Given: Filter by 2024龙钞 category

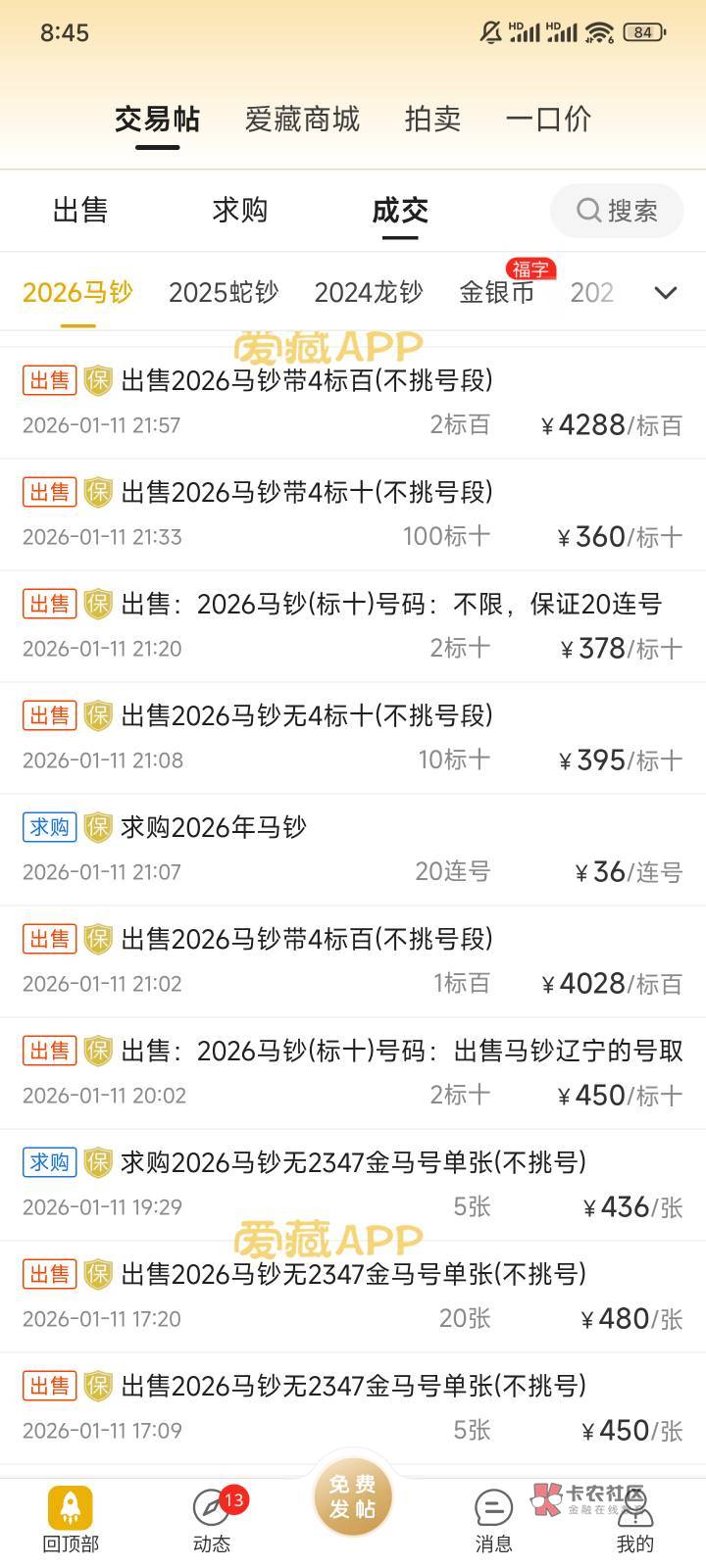Looking at the screenshot, I should pos(369,292).
